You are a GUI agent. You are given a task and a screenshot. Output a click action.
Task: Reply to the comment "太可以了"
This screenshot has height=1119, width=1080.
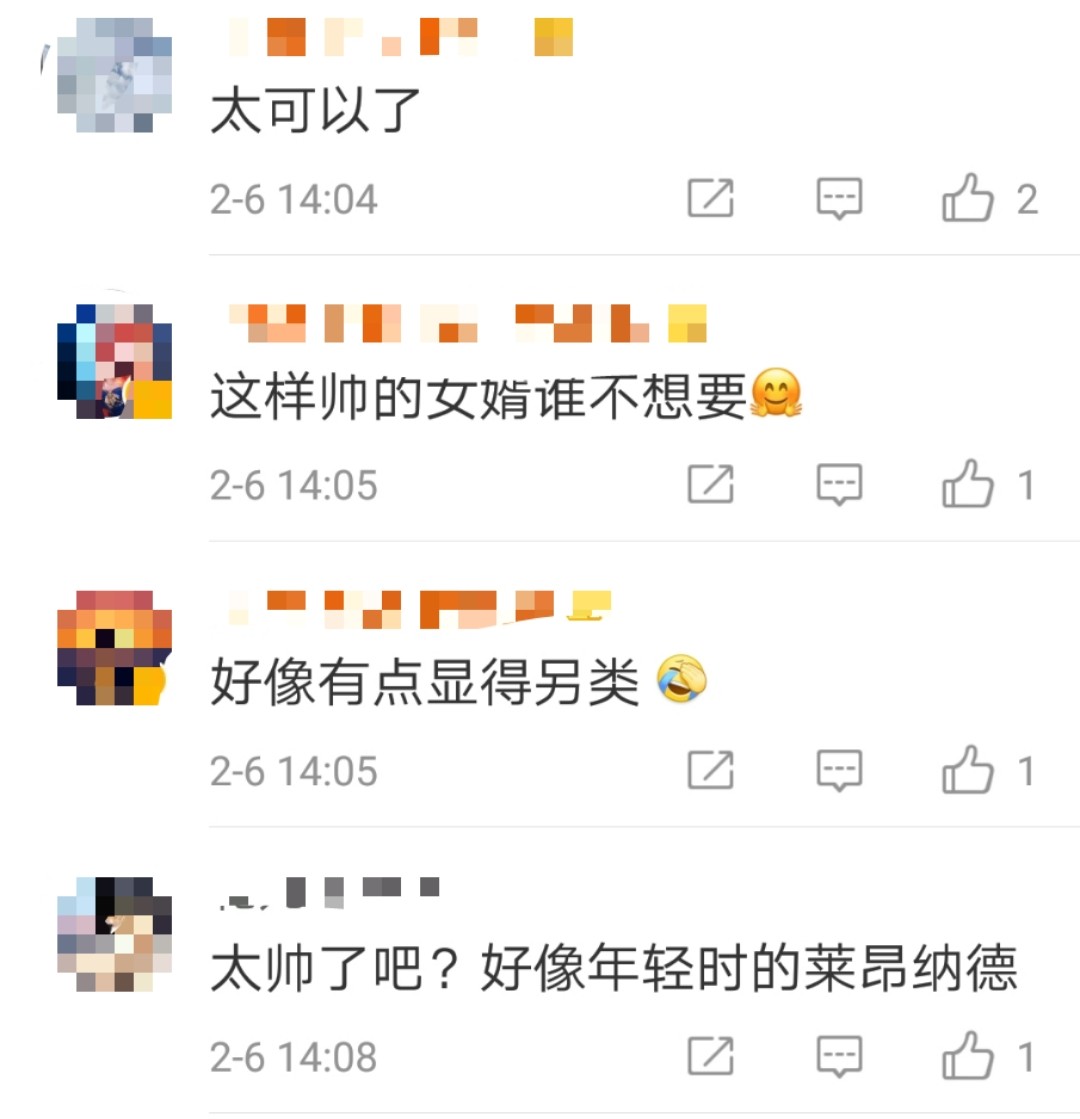[x=839, y=199]
